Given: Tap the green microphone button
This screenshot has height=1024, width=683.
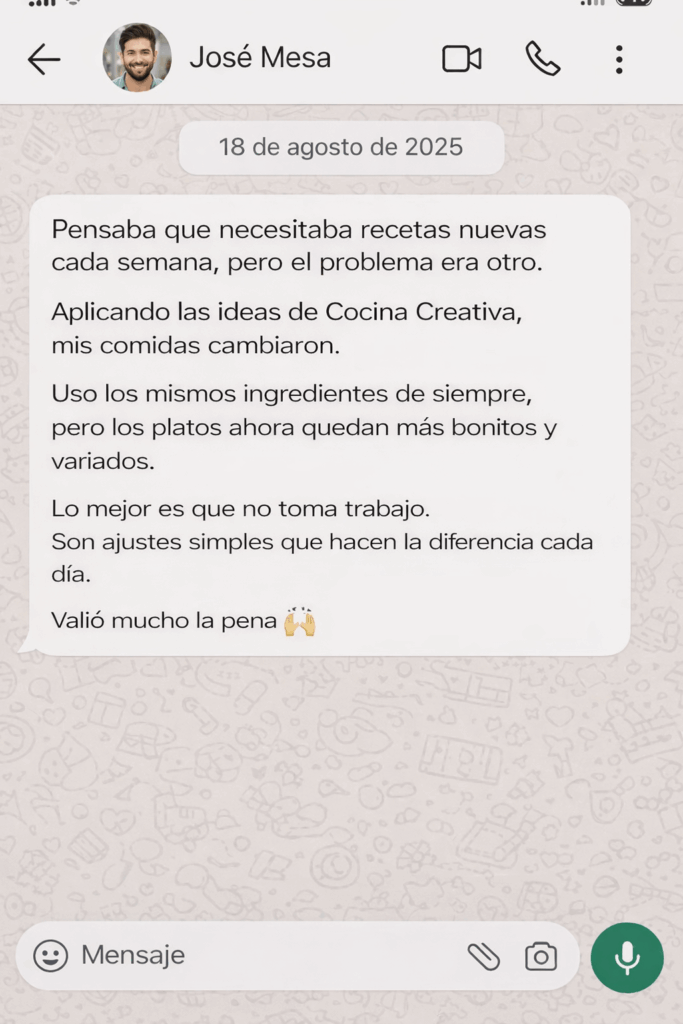Looking at the screenshot, I should pos(627,957).
